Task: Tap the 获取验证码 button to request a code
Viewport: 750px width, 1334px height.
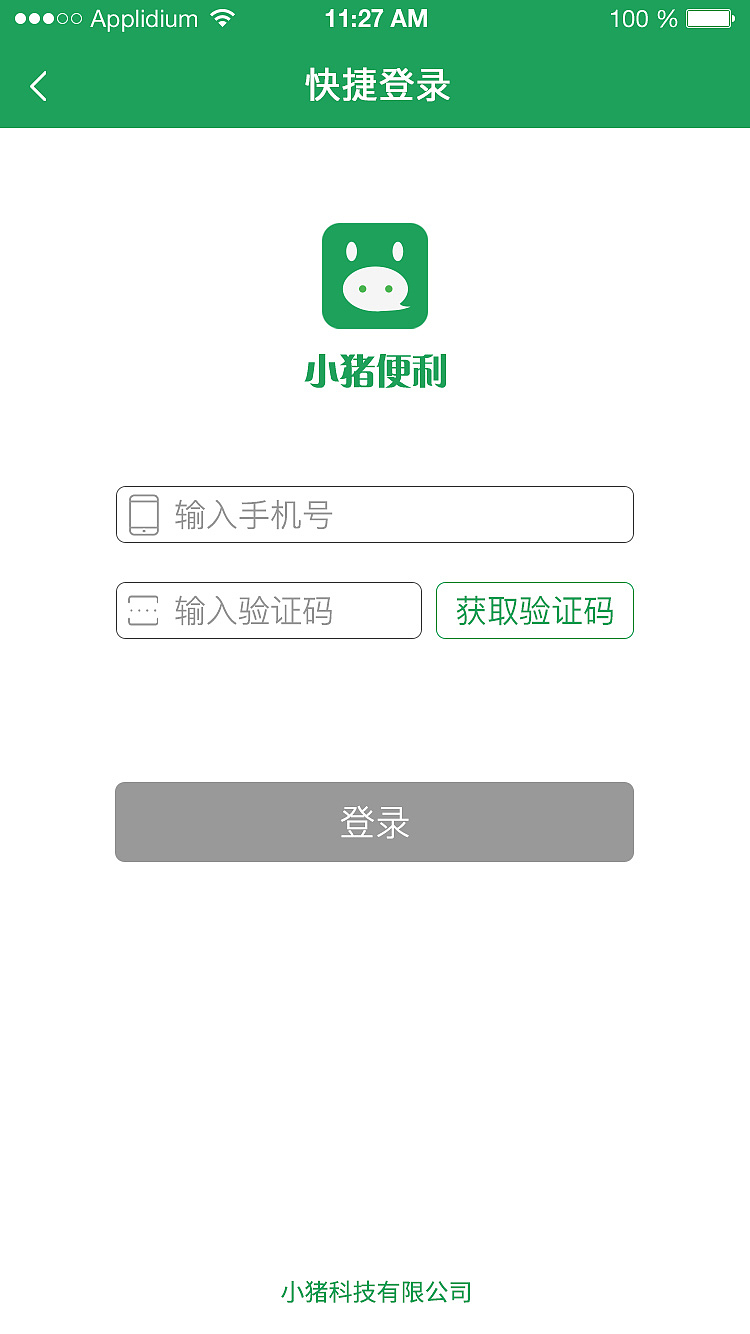Action: click(x=534, y=610)
